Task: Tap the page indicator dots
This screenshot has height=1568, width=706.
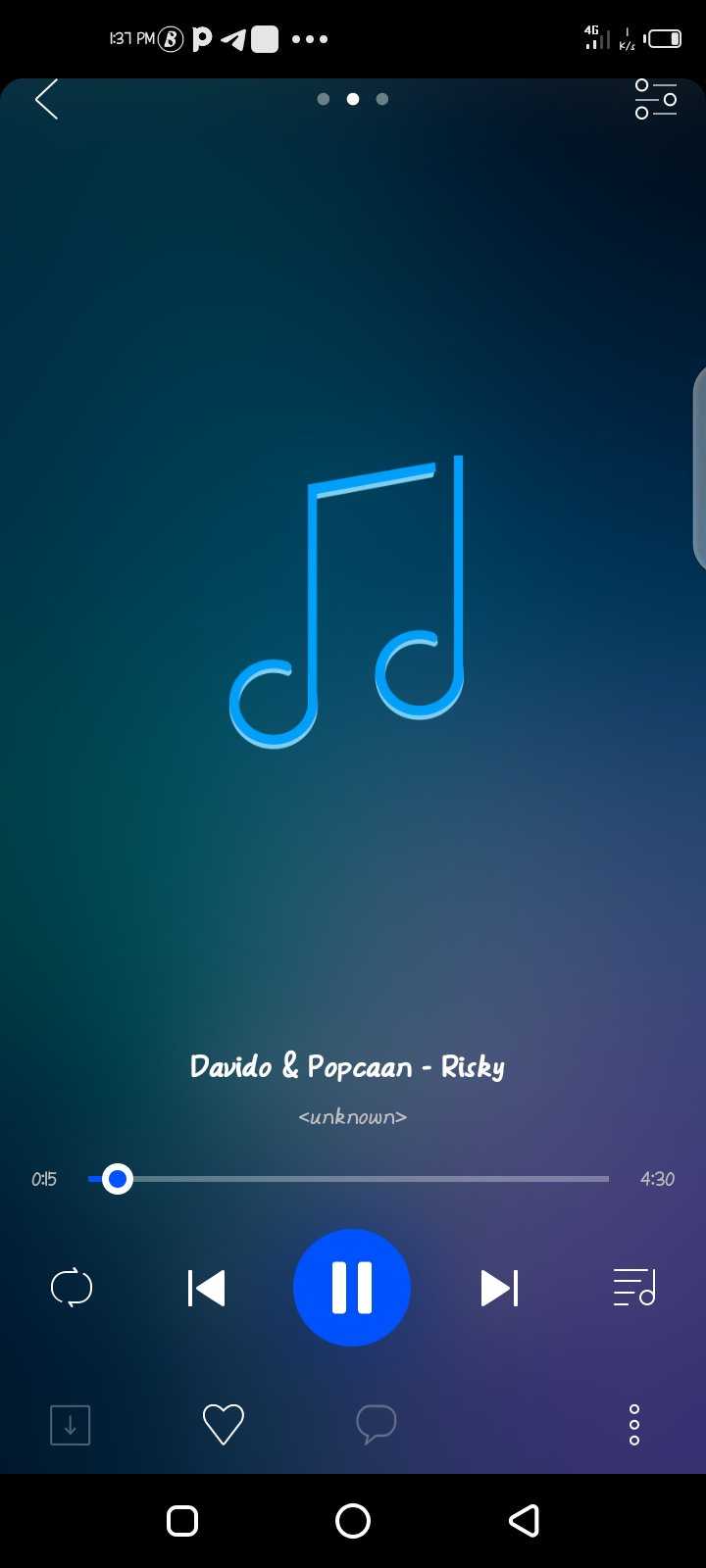Action: click(353, 99)
